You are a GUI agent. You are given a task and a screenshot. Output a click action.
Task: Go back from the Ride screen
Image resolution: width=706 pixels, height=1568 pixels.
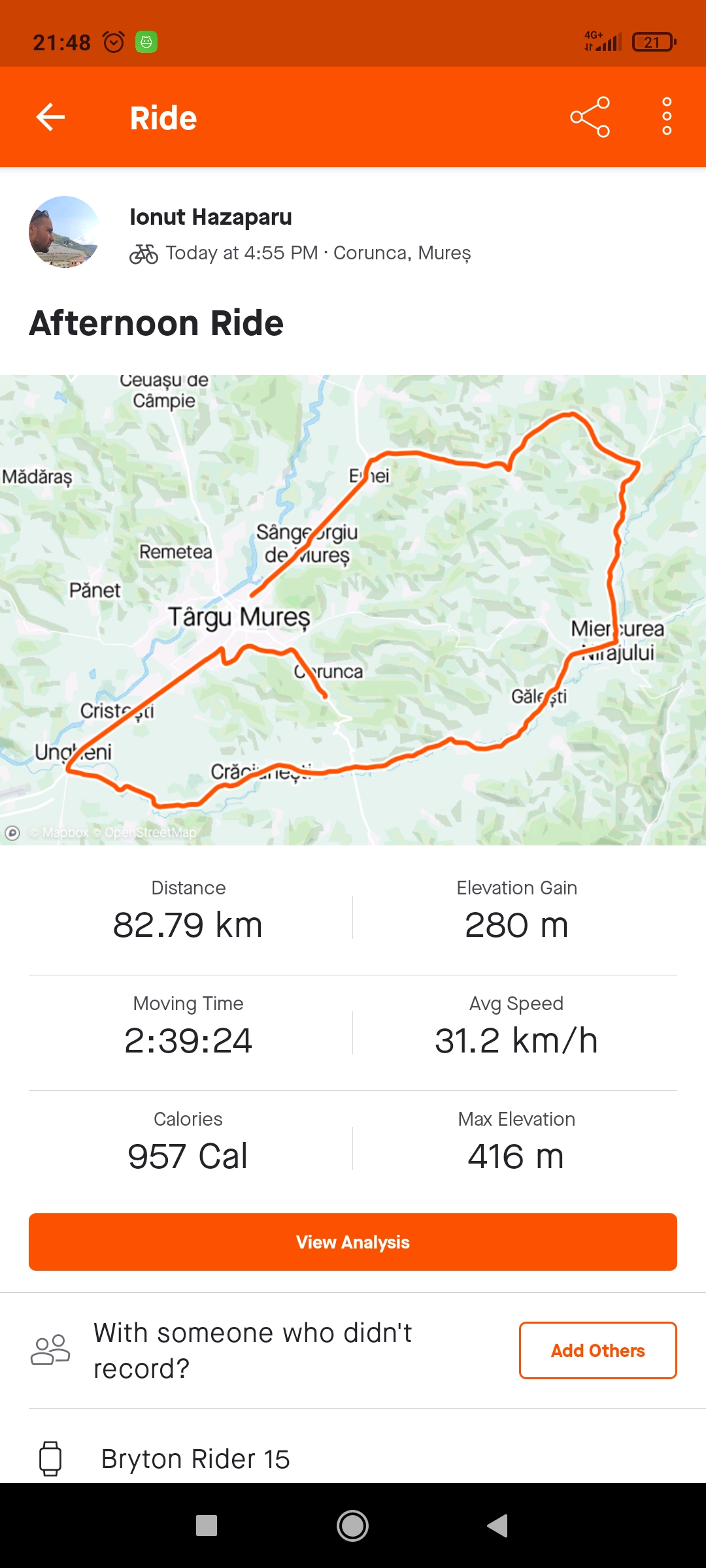click(50, 118)
